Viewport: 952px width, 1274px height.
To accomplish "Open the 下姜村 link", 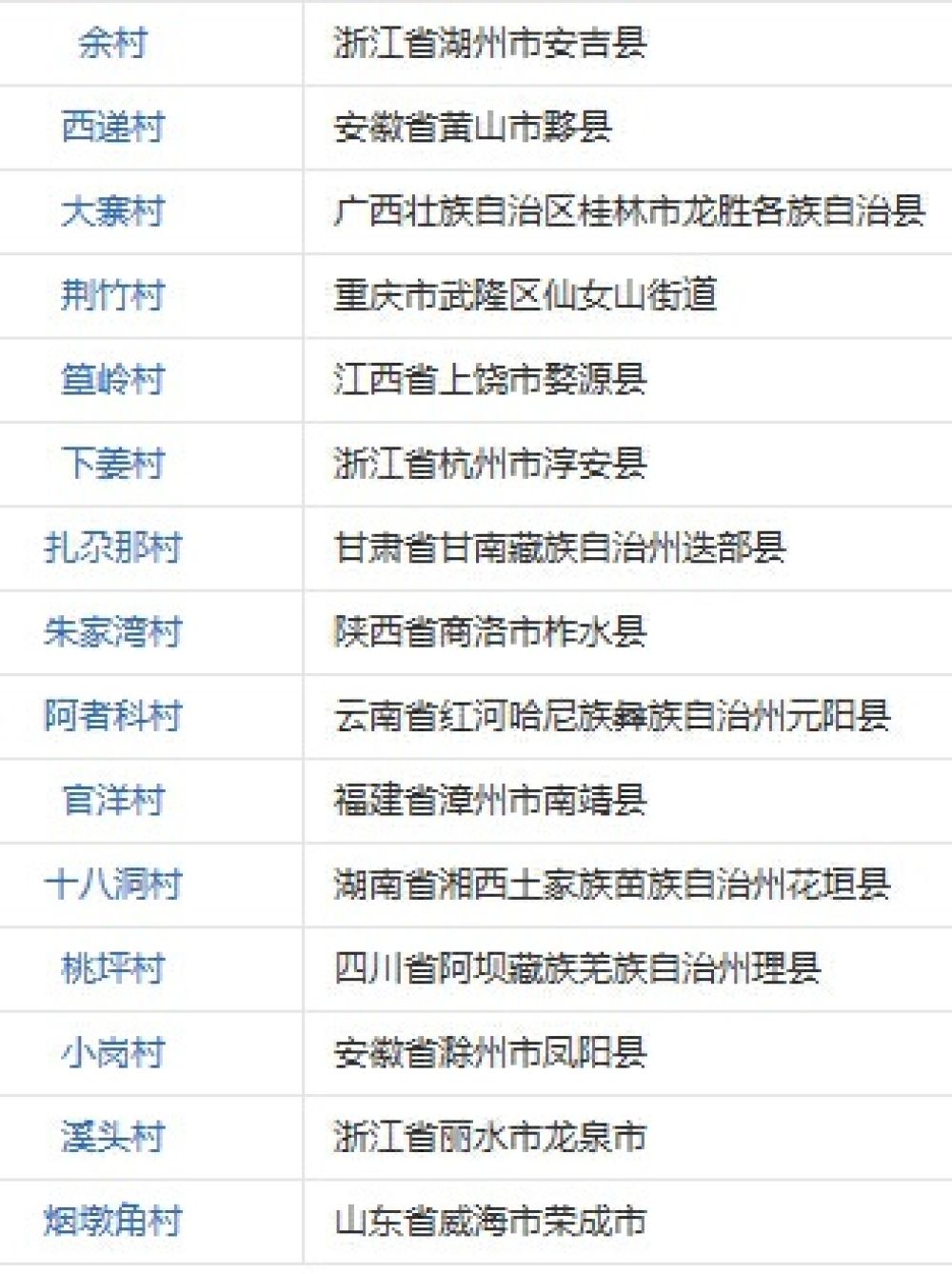I will (112, 464).
